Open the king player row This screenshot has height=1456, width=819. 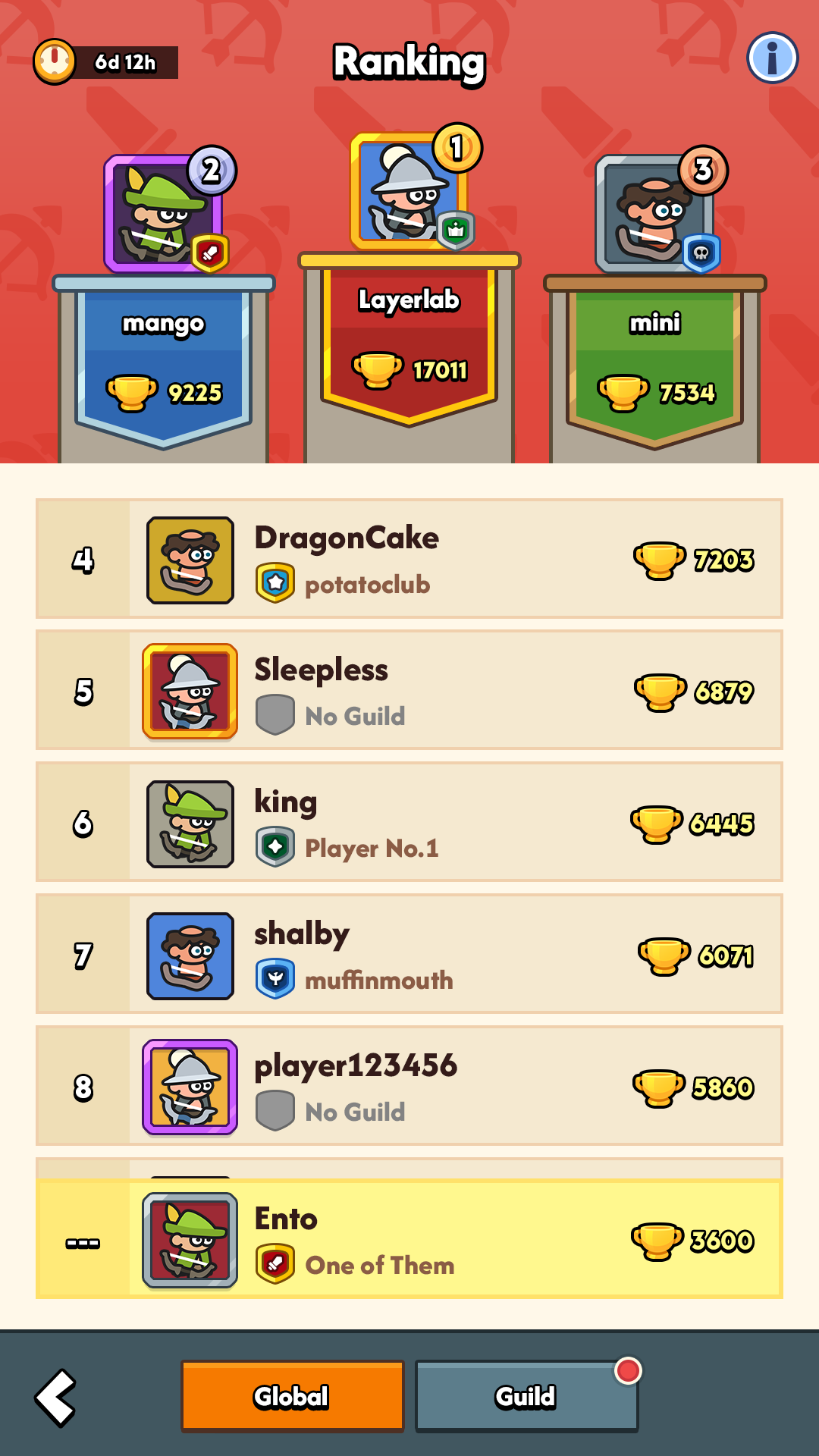tap(409, 822)
